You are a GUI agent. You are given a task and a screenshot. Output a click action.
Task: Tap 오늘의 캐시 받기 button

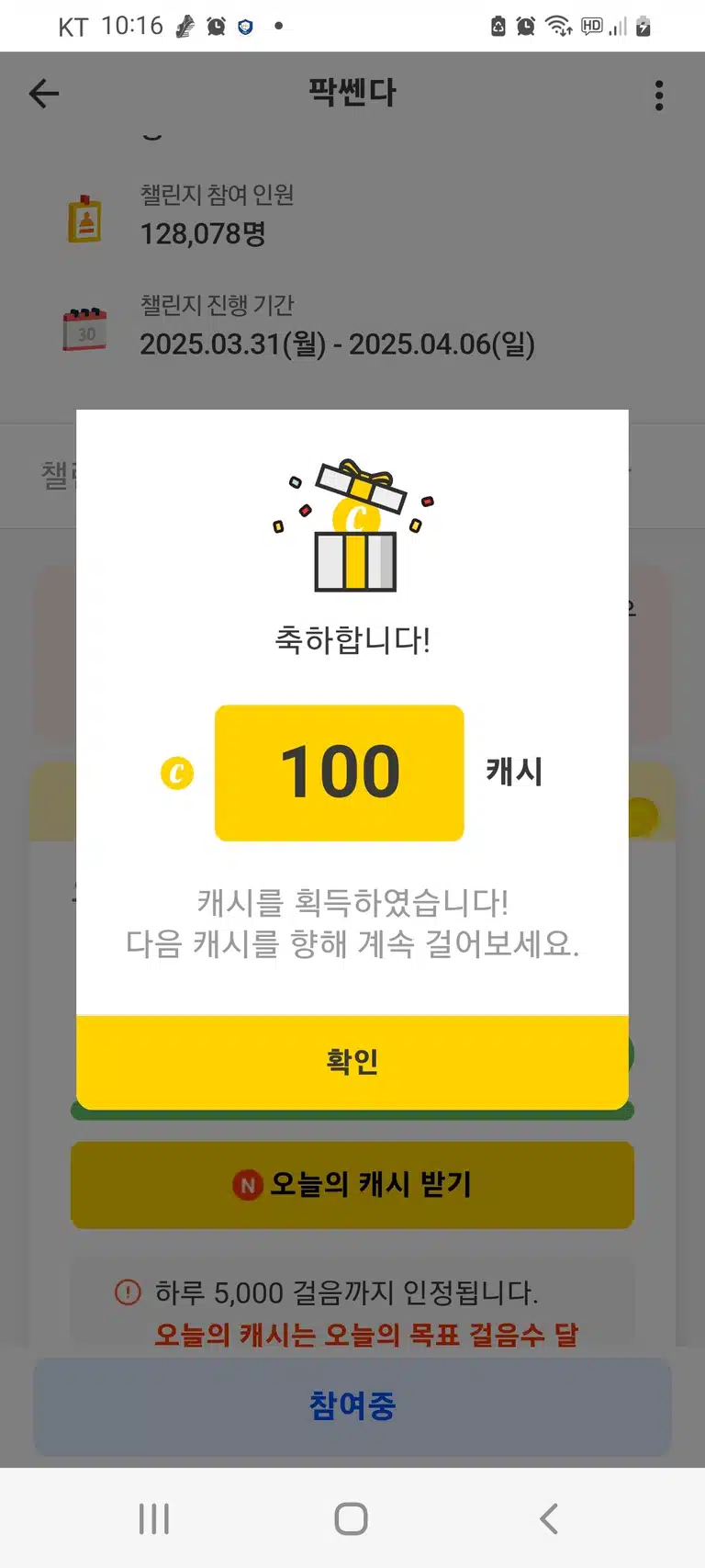coord(352,1184)
